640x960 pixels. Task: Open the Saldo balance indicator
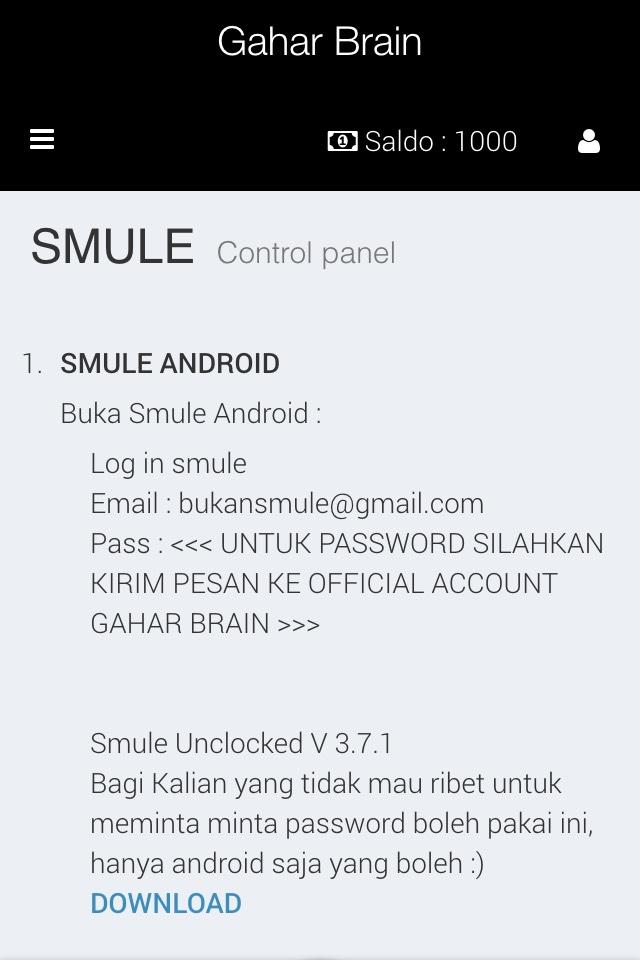click(422, 141)
